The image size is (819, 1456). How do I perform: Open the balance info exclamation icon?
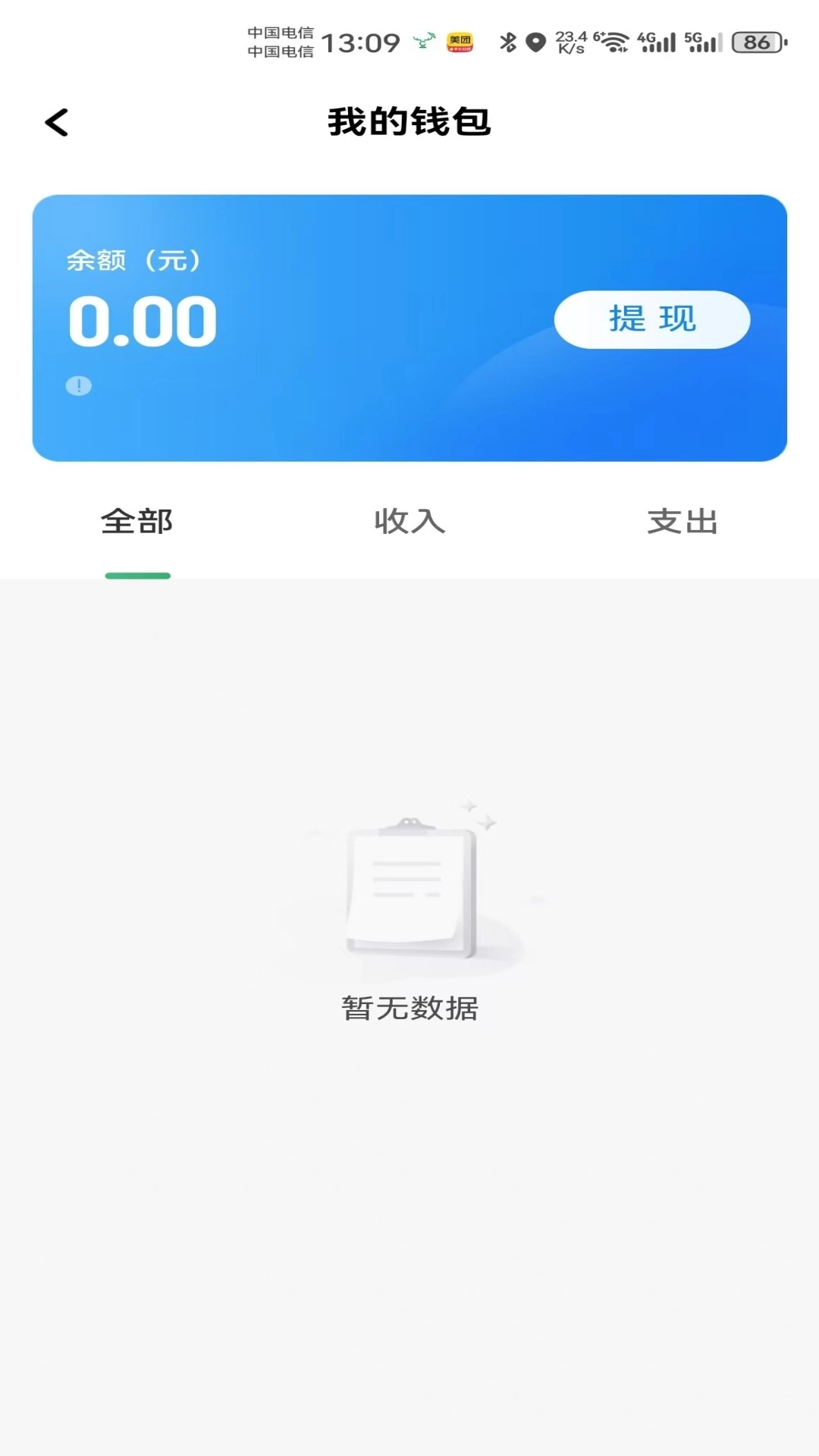77,384
